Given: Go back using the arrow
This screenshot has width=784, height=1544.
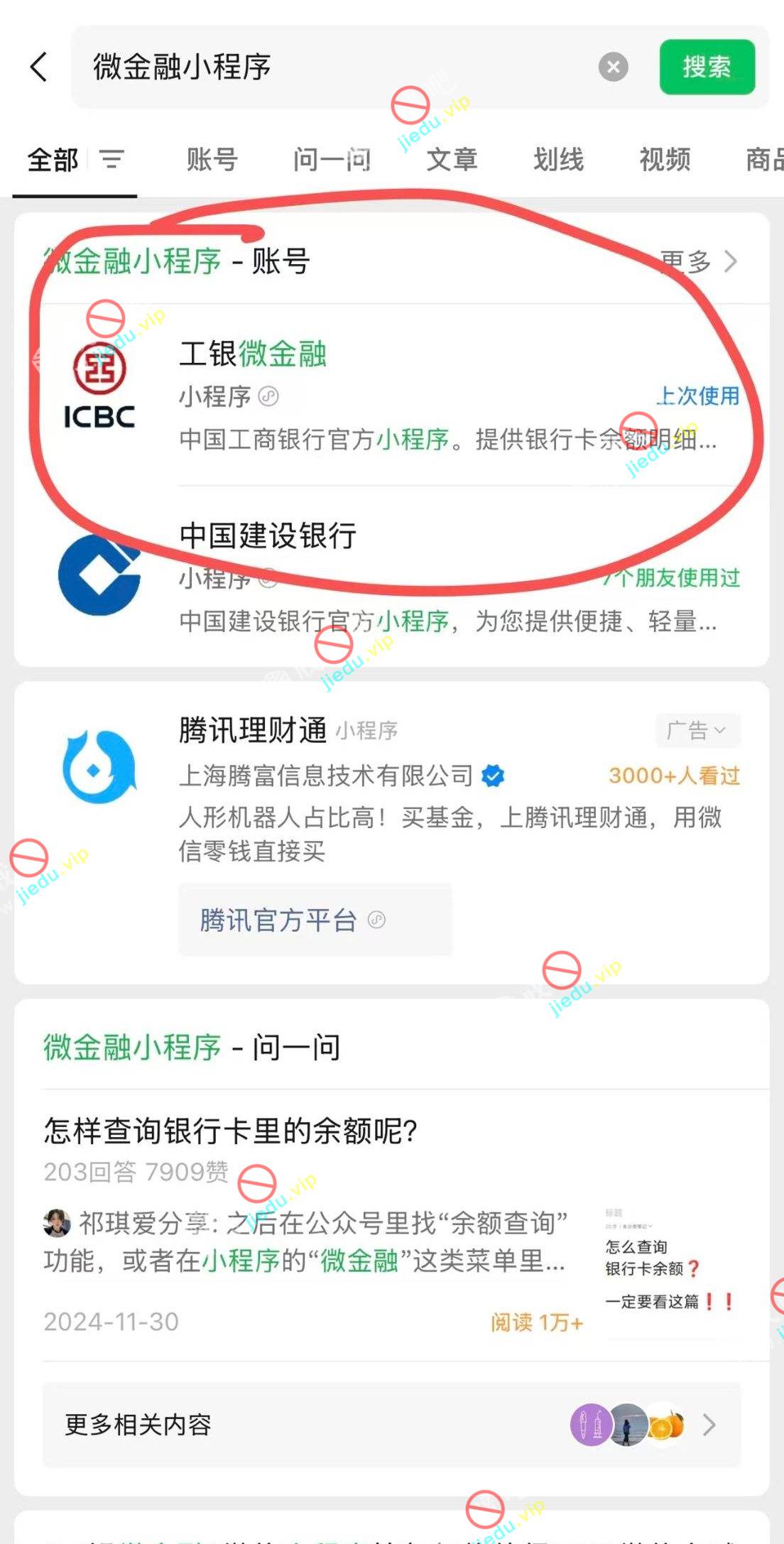Looking at the screenshot, I should [x=39, y=67].
